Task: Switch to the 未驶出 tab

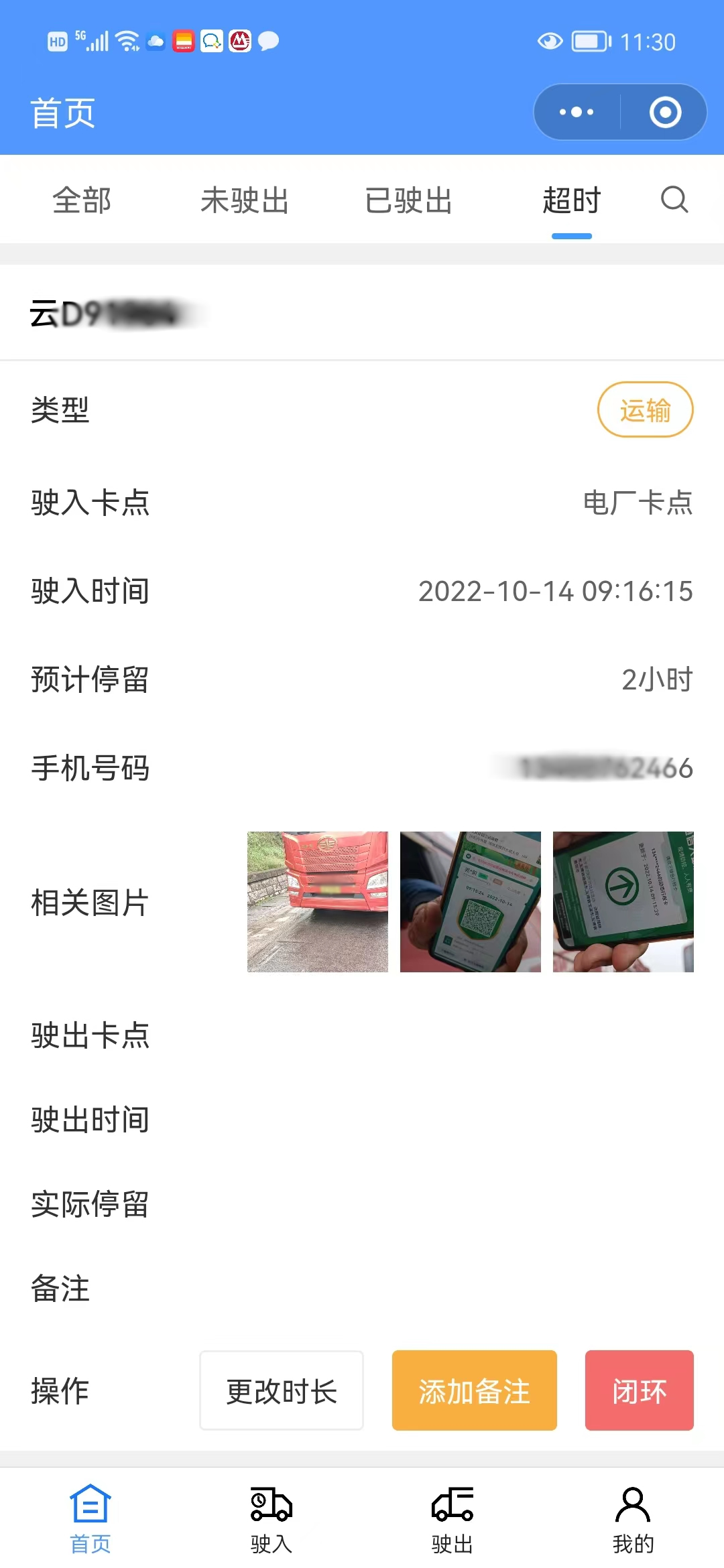Action: click(245, 200)
